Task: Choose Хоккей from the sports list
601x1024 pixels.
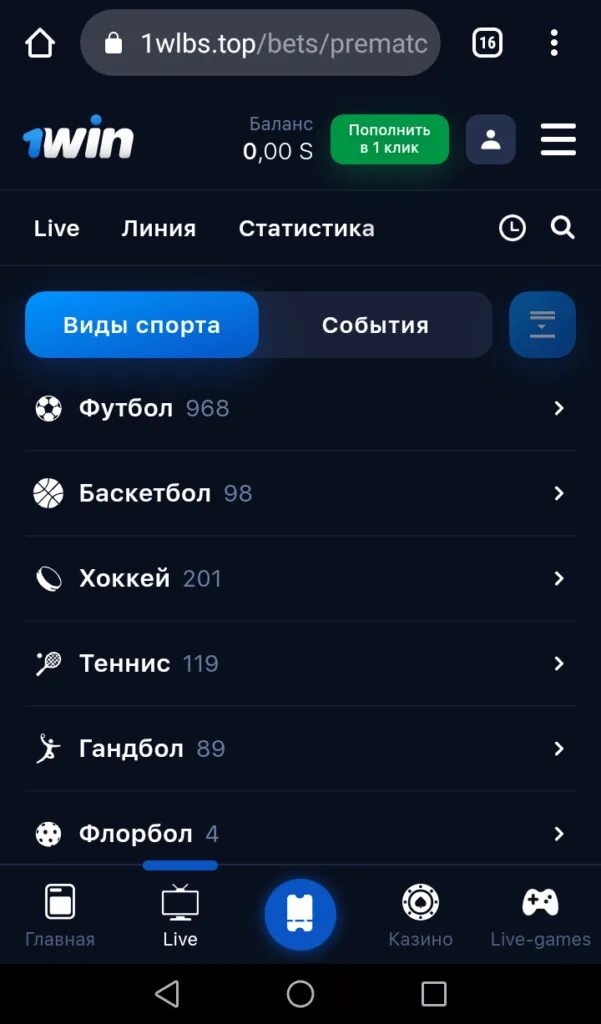Action: tap(300, 578)
